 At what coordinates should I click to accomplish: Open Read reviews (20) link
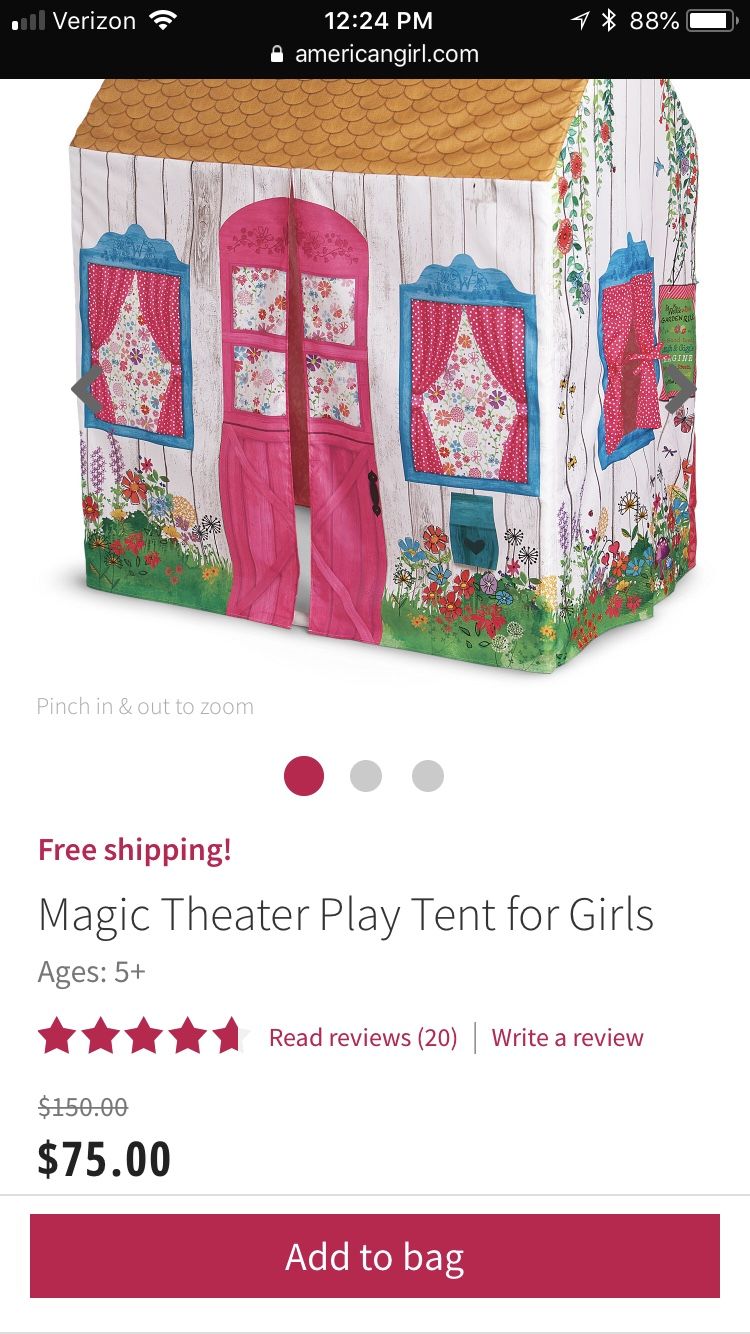(x=363, y=1038)
